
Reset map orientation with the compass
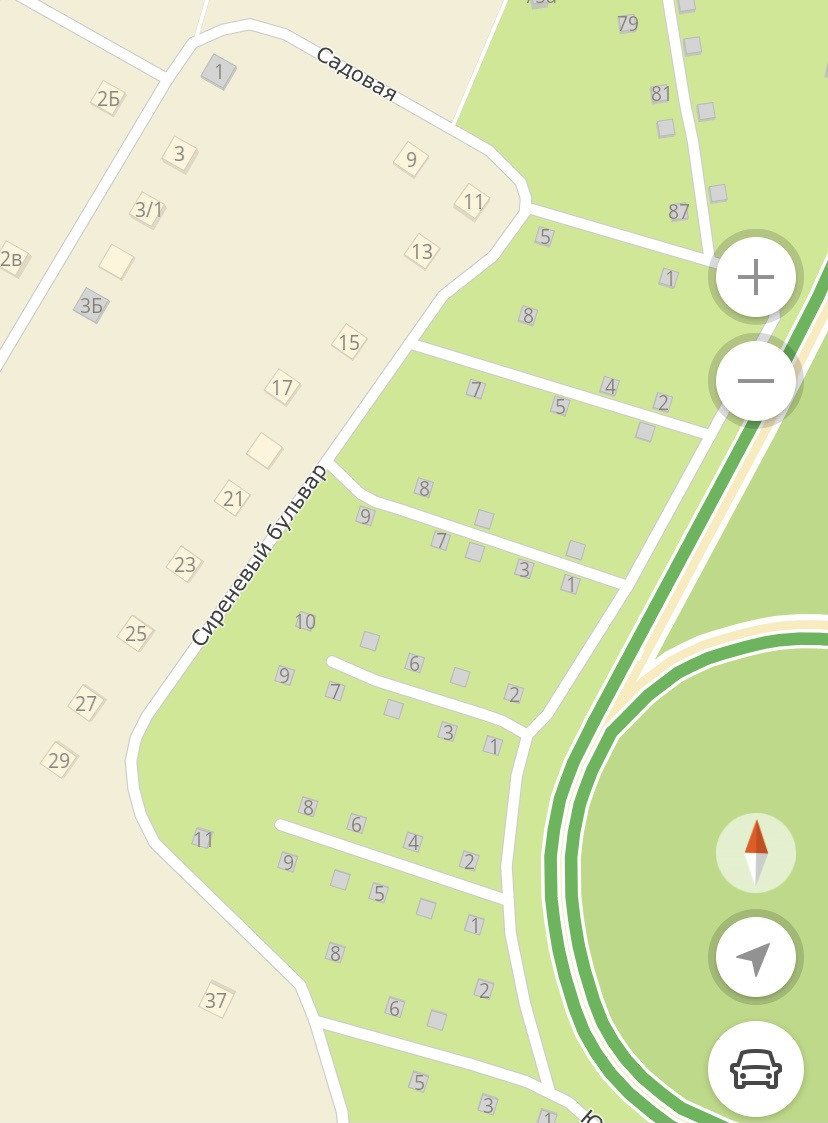756,853
